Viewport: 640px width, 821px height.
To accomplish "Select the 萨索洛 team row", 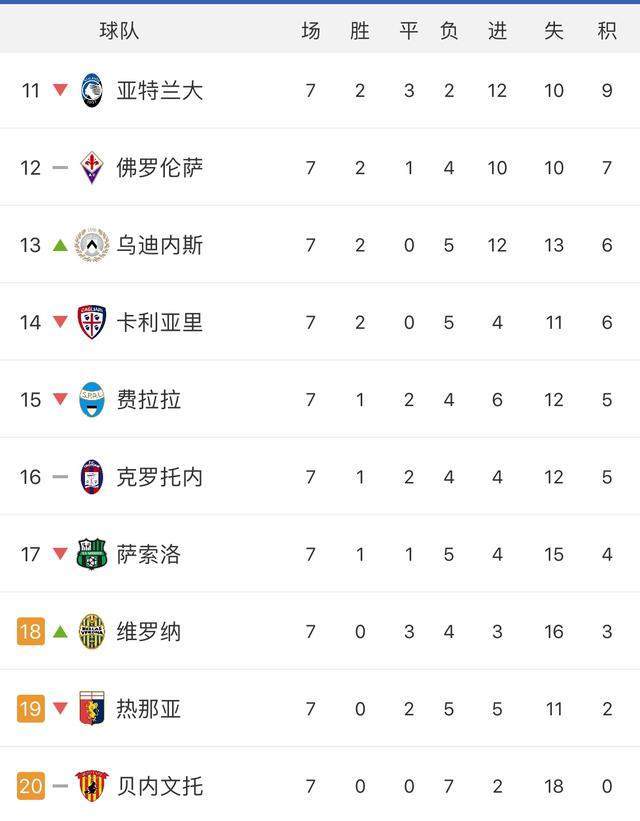I will point(149,554).
